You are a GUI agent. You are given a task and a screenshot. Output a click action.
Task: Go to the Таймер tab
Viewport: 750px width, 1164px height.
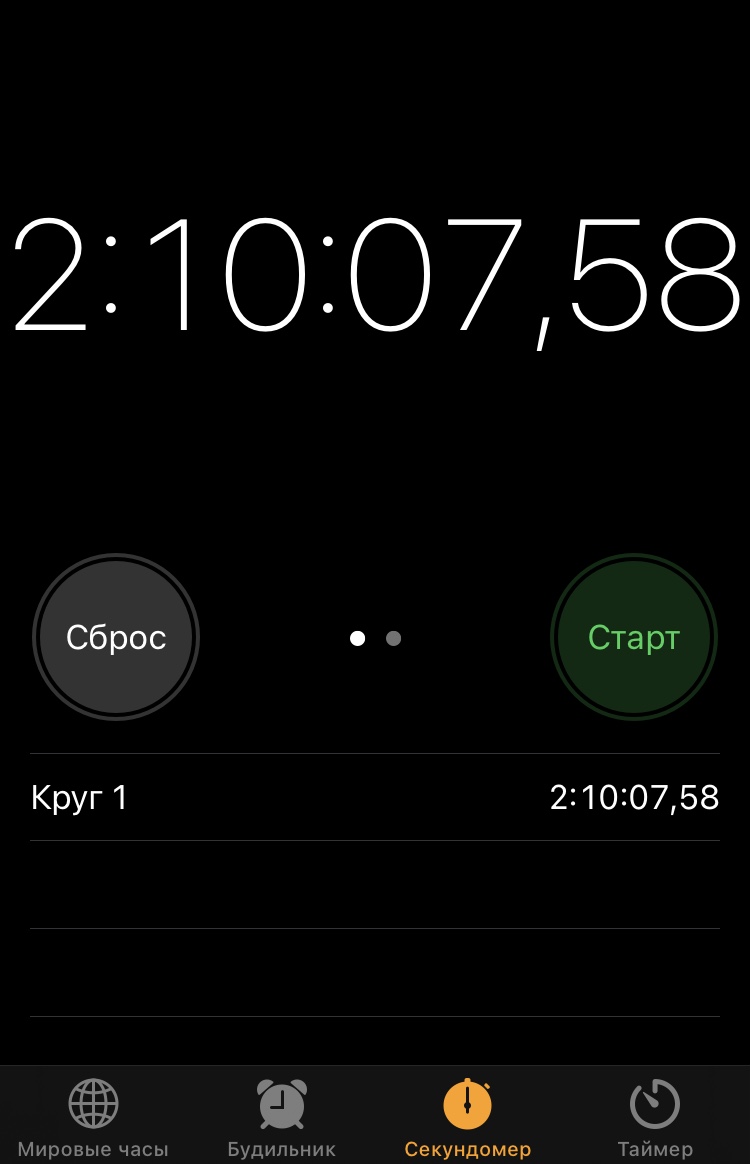point(655,1117)
